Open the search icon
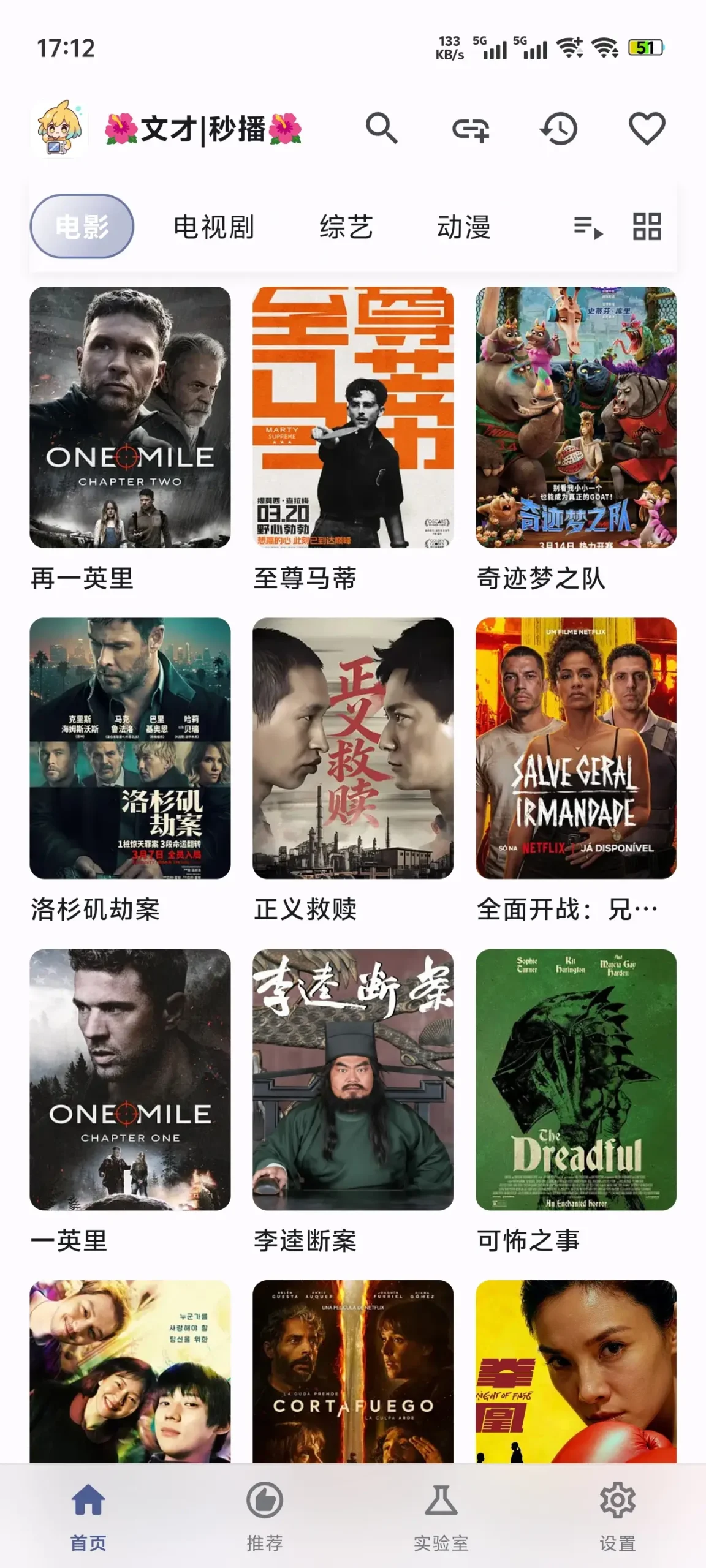This screenshot has height=1568, width=706. point(381,129)
